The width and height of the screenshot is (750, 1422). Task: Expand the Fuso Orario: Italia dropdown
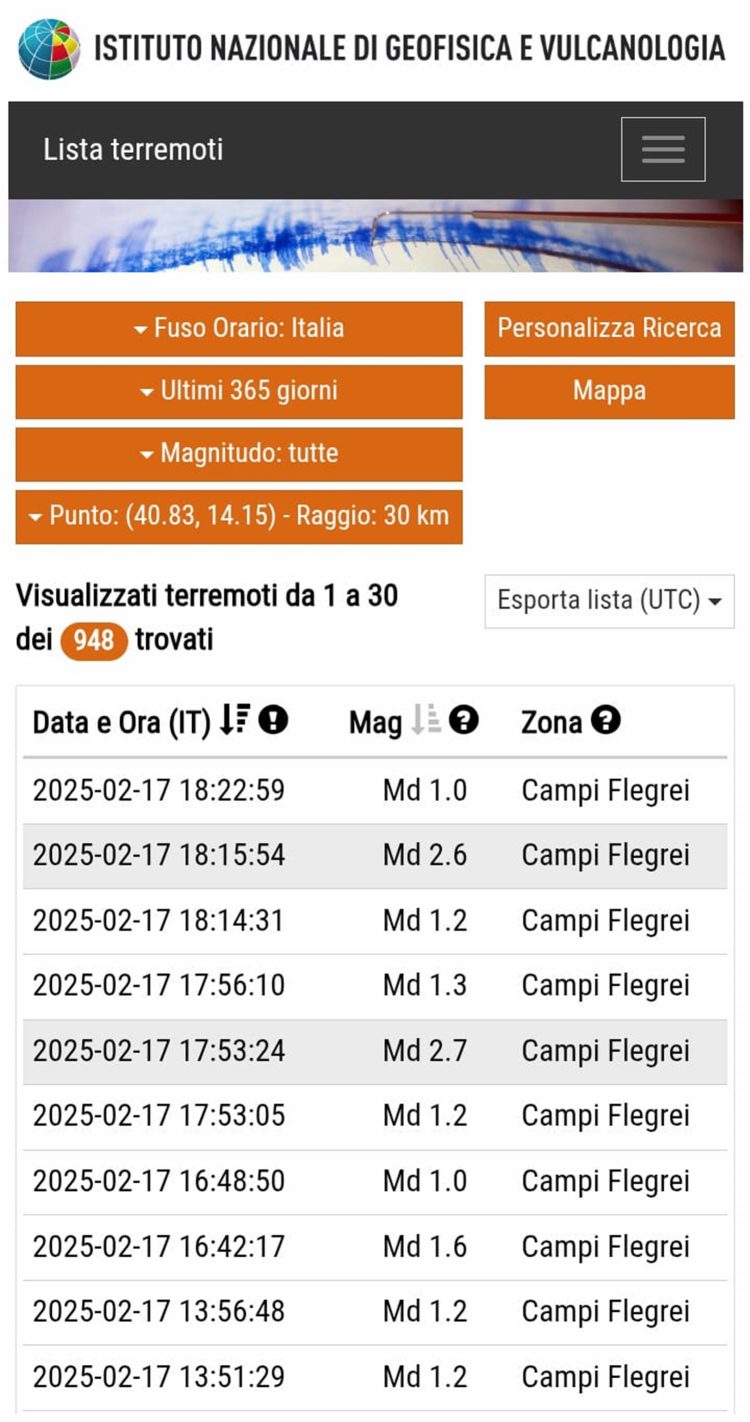(239, 329)
